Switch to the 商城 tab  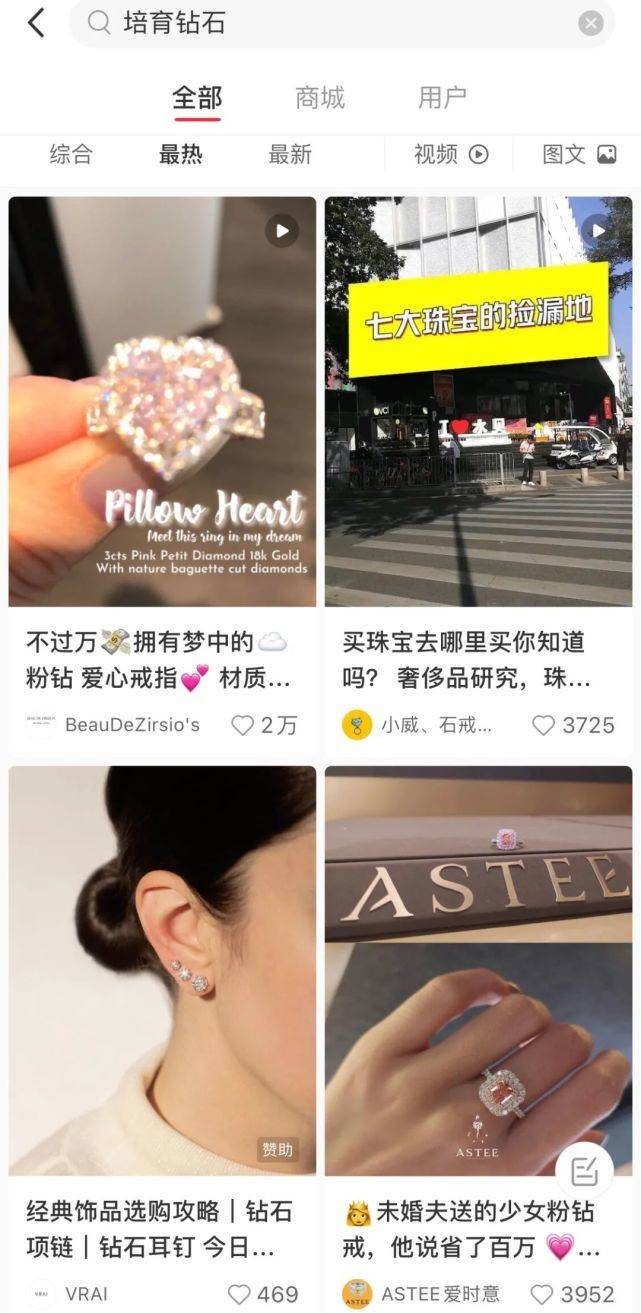pos(319,98)
